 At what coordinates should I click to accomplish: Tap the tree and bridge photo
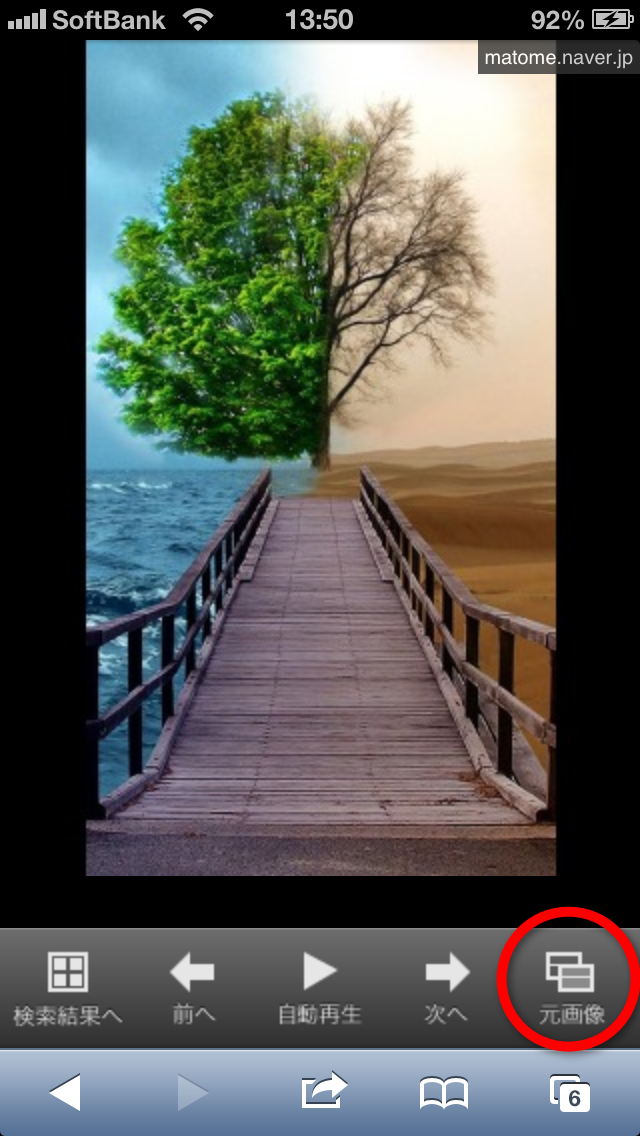320,458
